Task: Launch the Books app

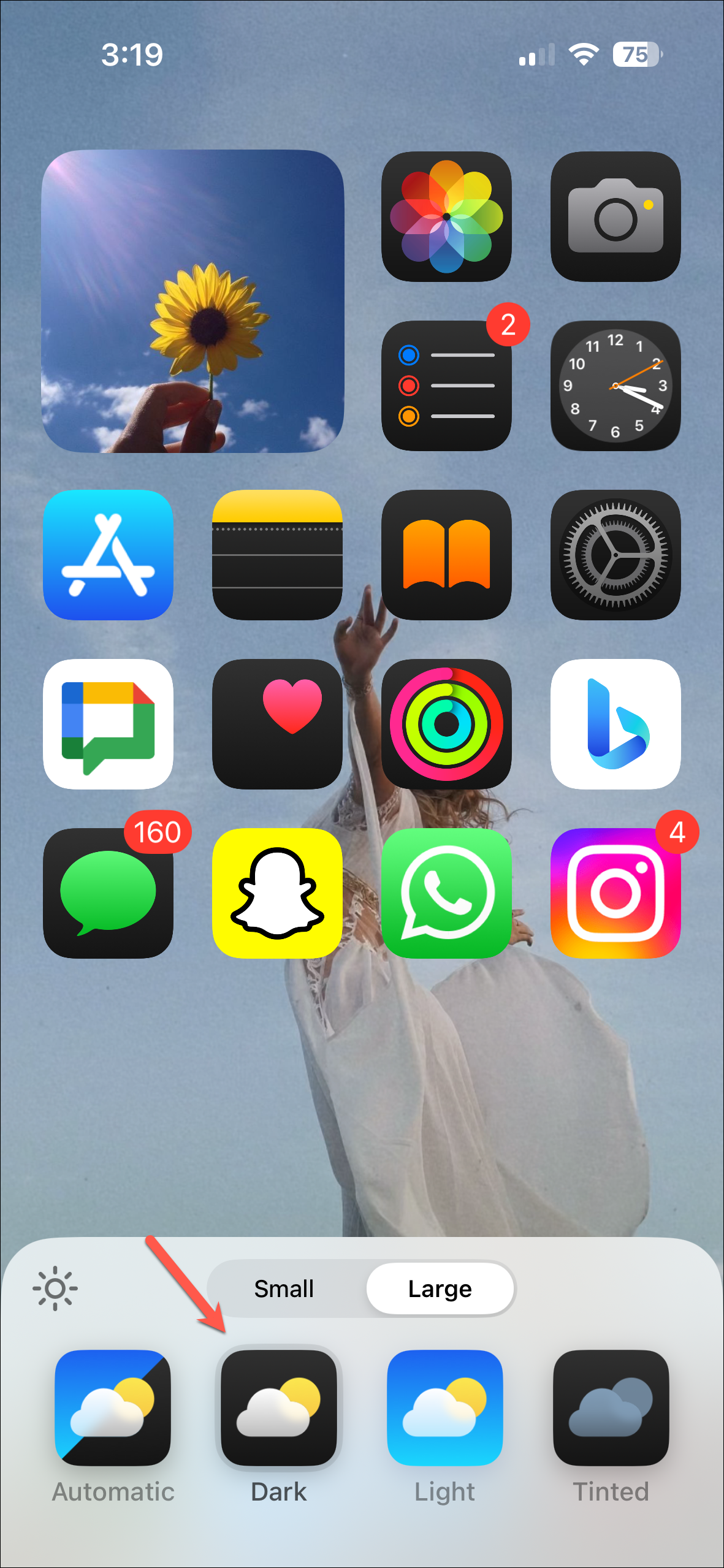Action: click(x=446, y=555)
